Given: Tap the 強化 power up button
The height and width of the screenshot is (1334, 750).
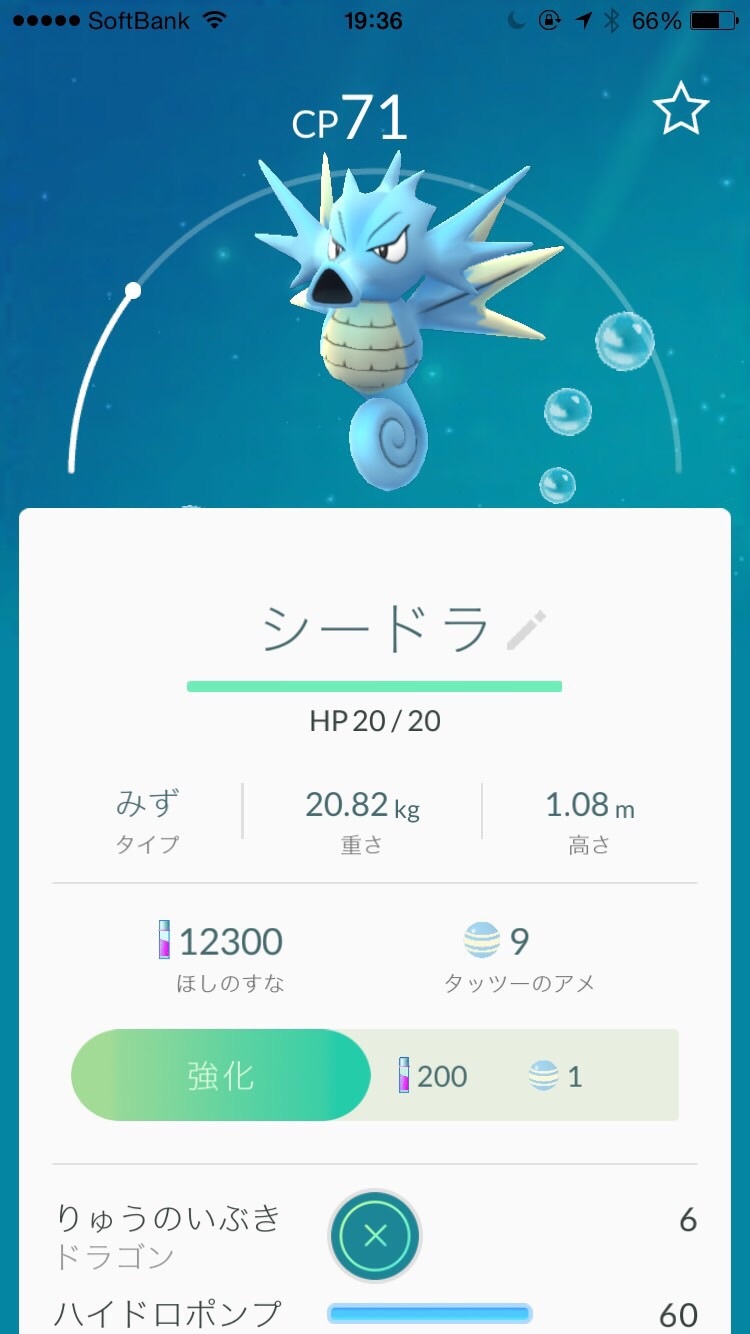Looking at the screenshot, I should pos(221,1076).
